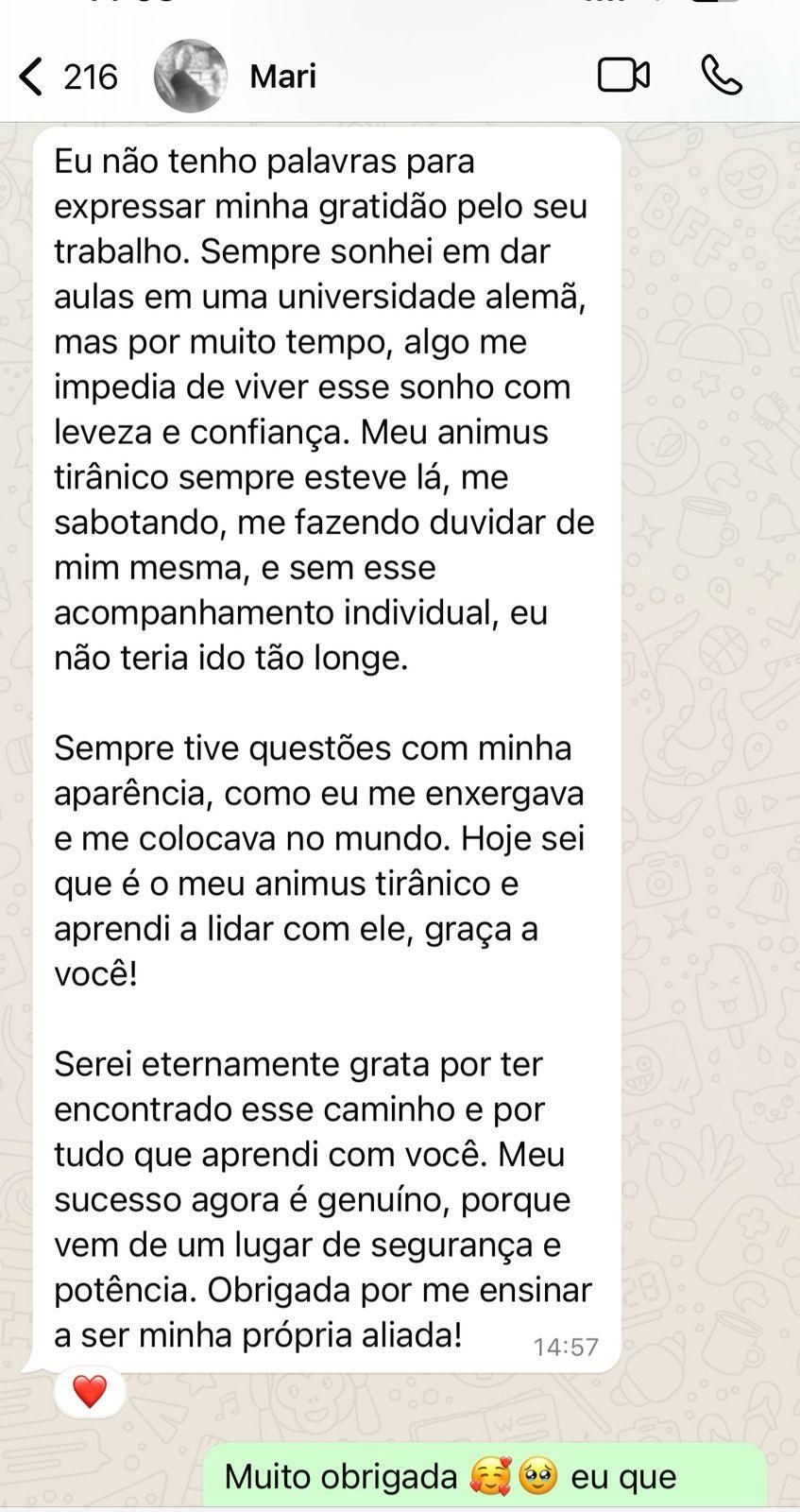Open Mari's contact info
The height and width of the screenshot is (1512, 800).
click(x=282, y=77)
